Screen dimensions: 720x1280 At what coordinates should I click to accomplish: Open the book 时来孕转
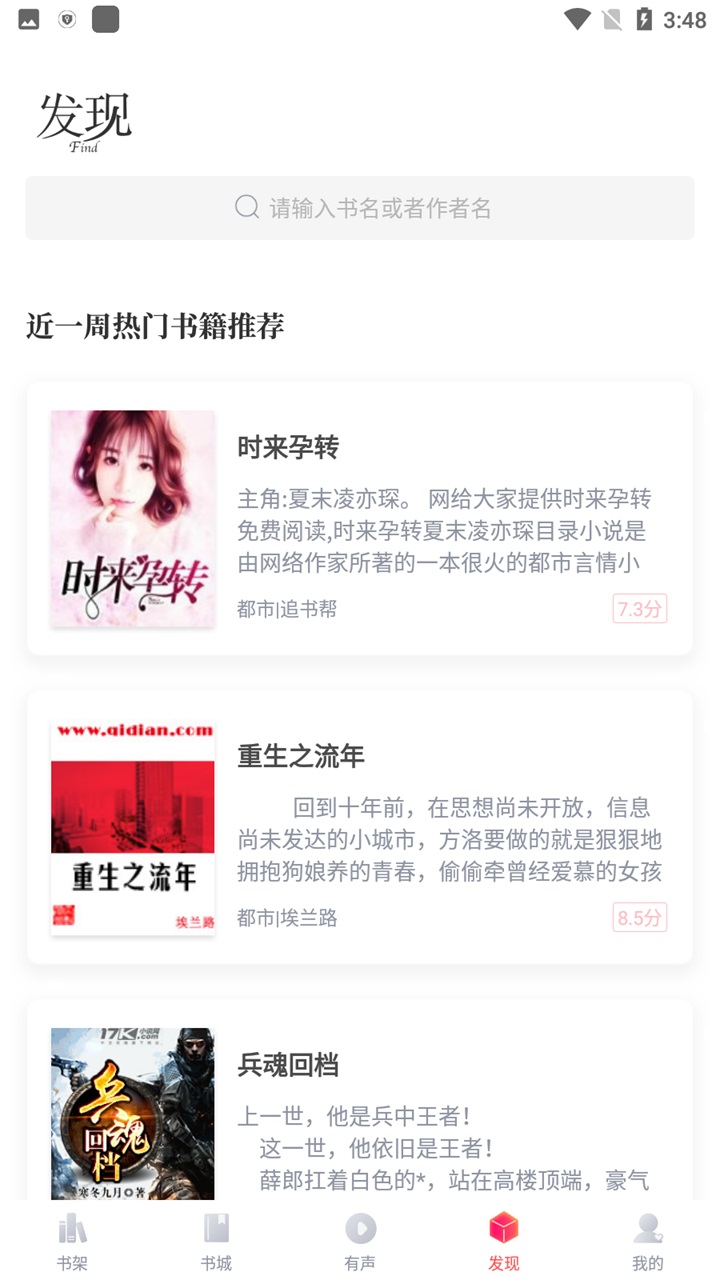360,518
